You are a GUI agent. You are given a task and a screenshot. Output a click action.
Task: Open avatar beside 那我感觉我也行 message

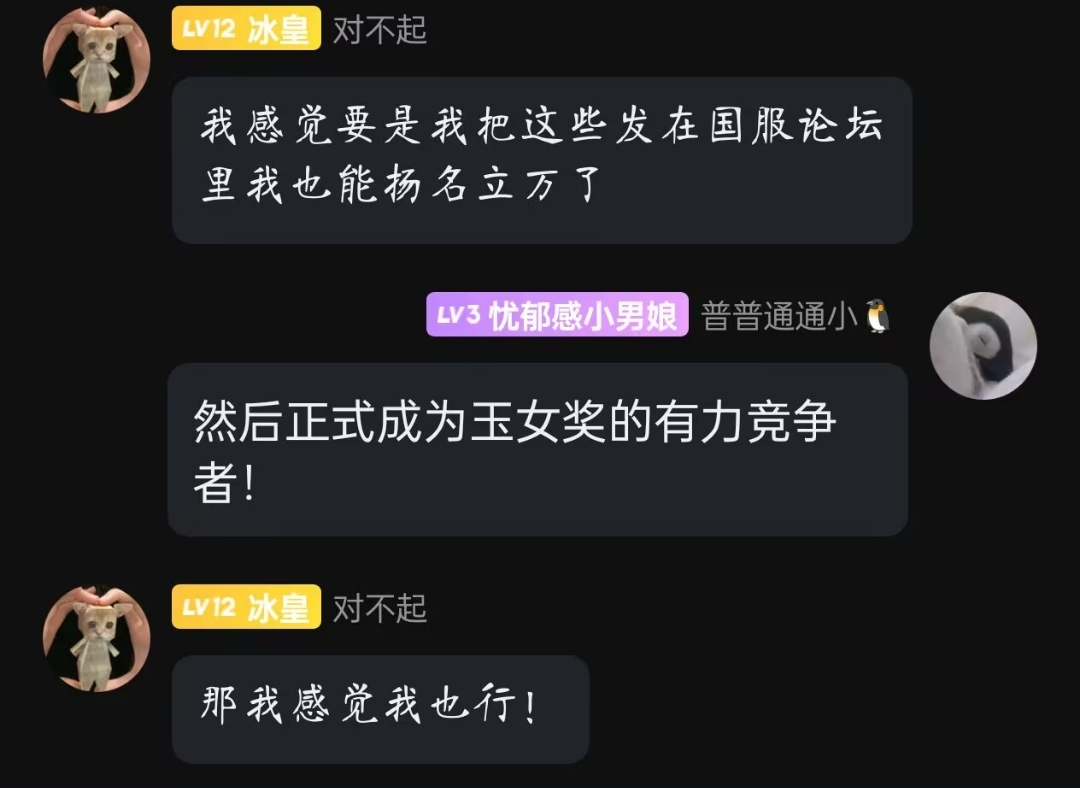(96, 638)
